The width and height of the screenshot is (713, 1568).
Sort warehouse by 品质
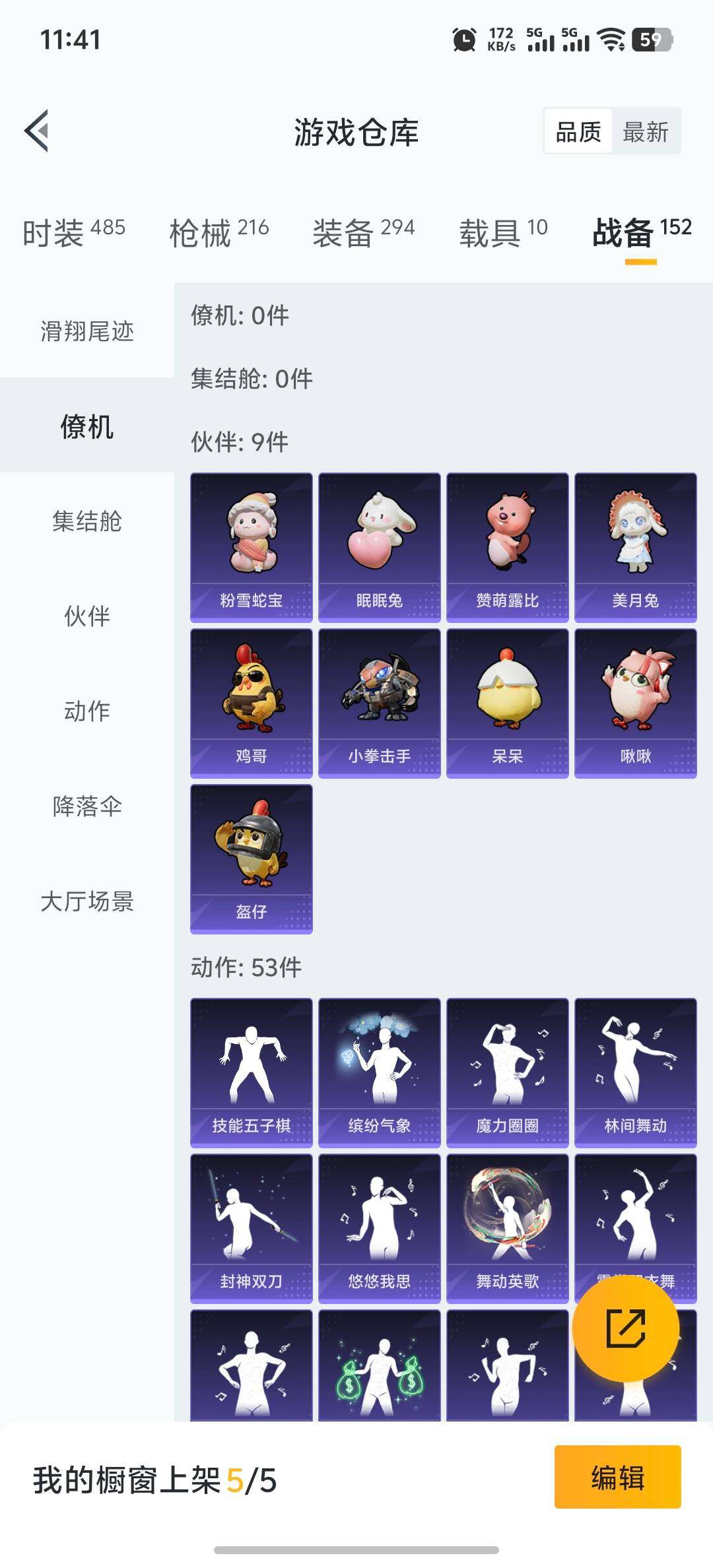(x=578, y=132)
